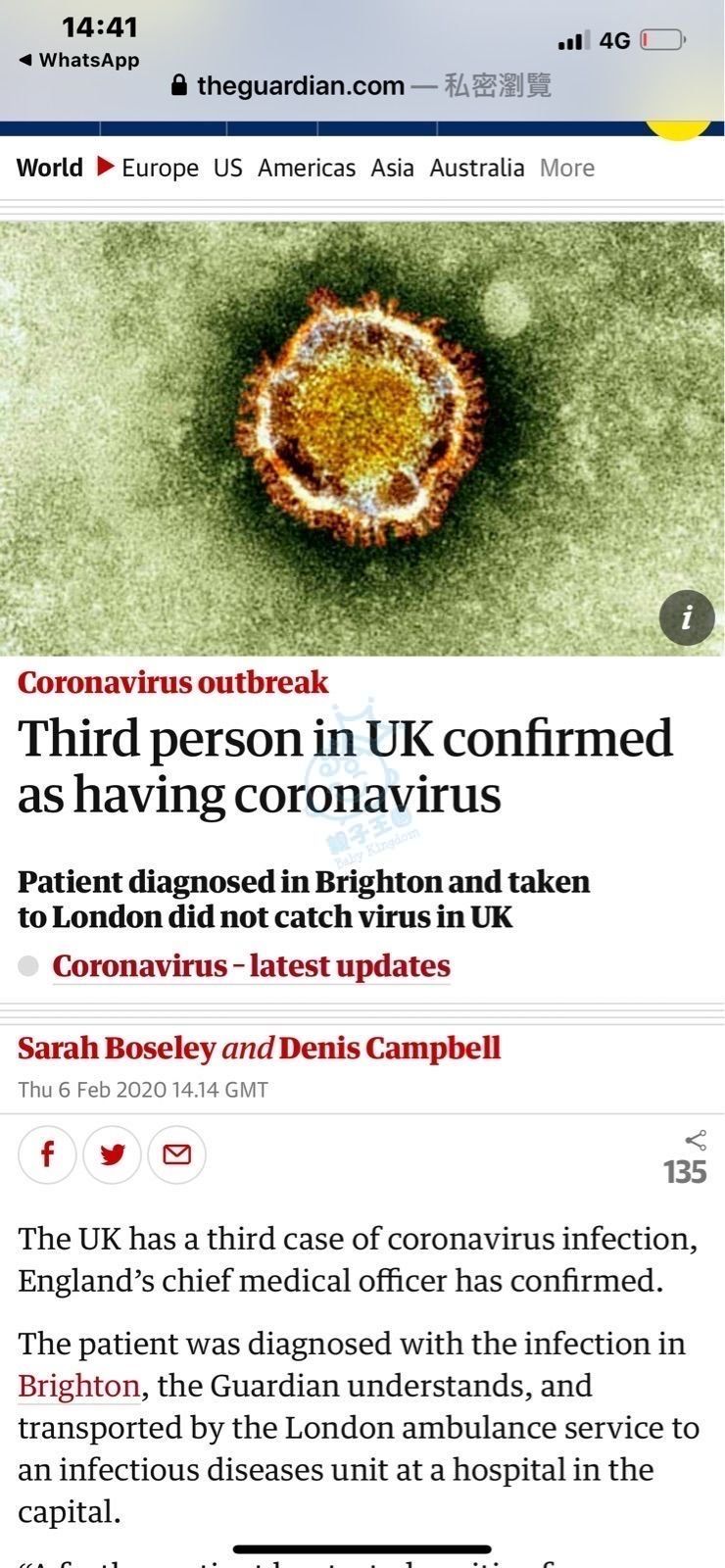
Task: Open the World section
Action: [x=49, y=168]
